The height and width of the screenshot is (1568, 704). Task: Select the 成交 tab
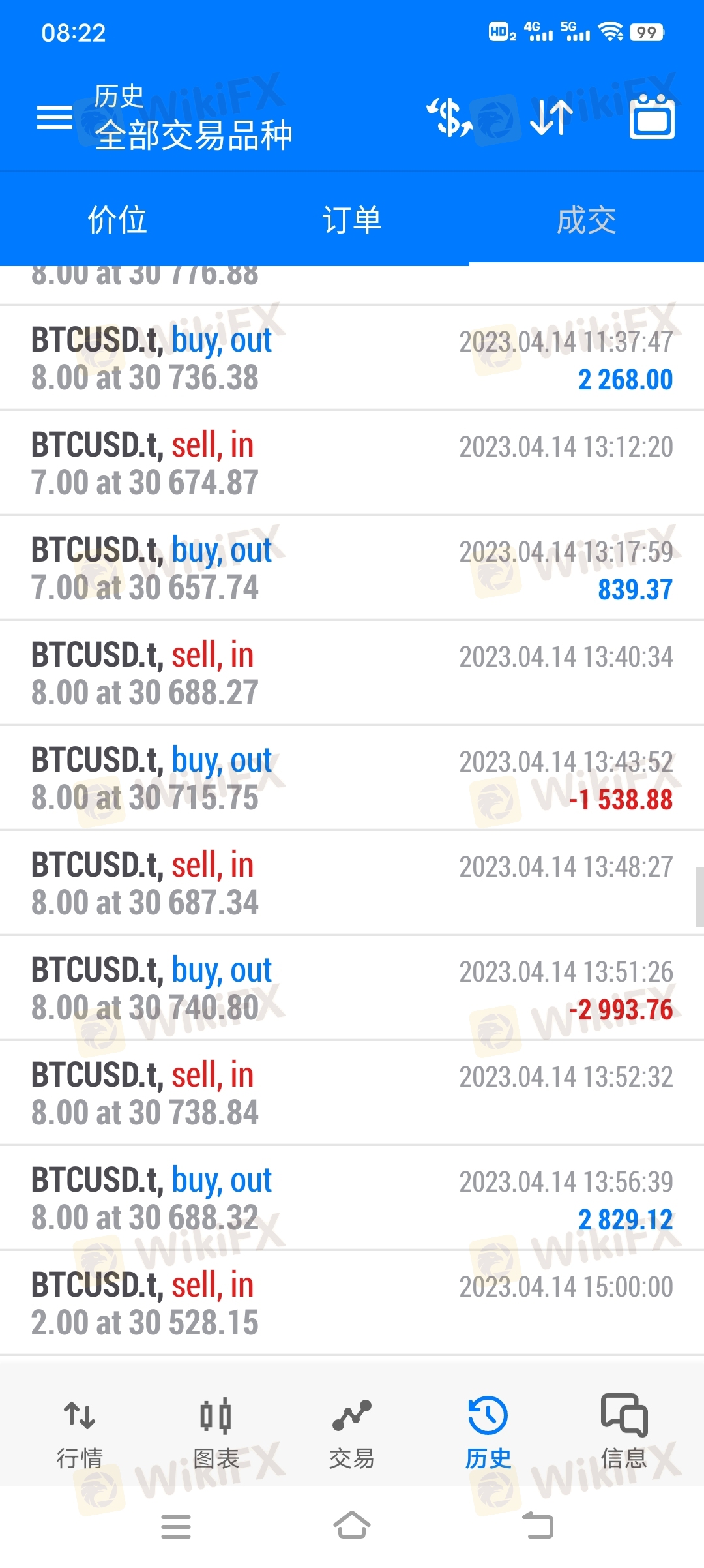tap(587, 220)
